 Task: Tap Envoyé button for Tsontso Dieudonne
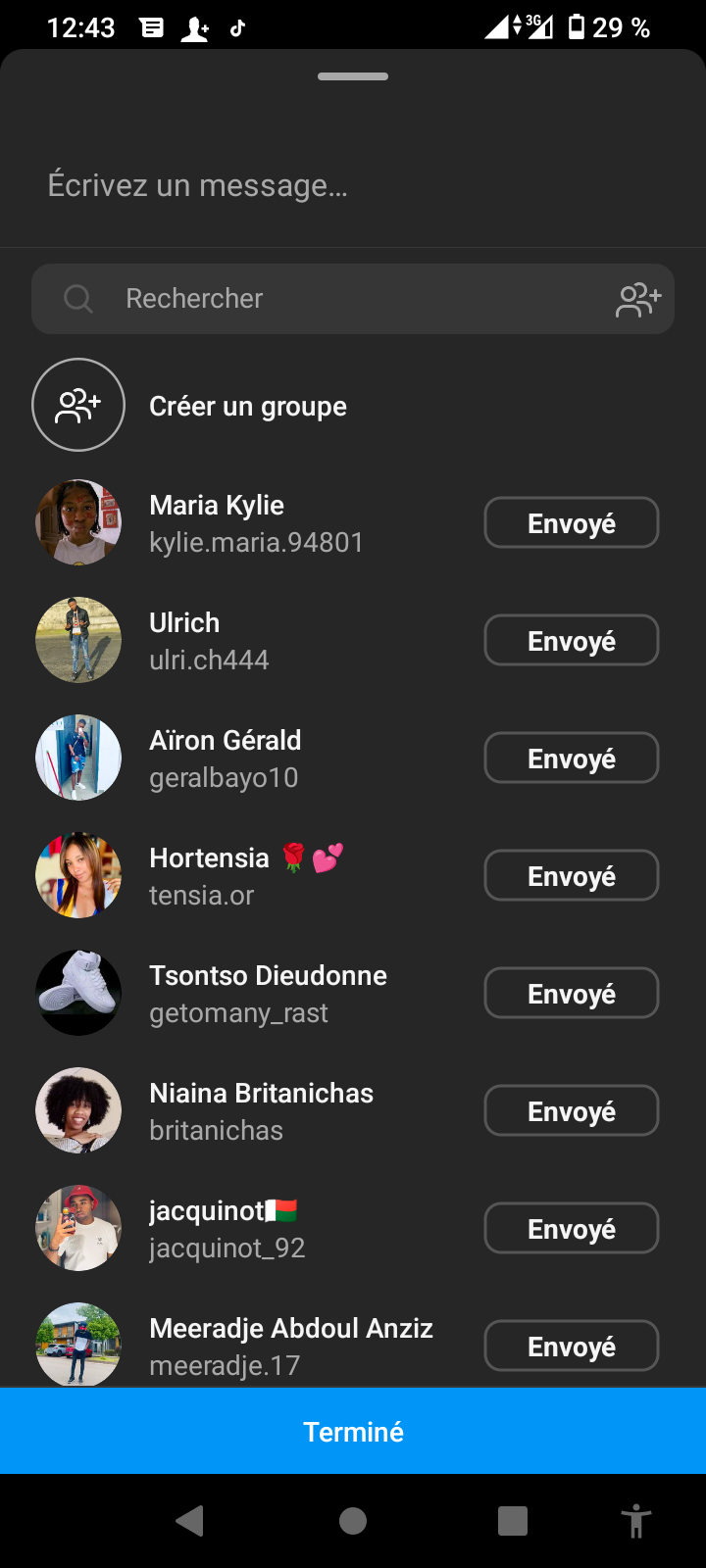[571, 994]
